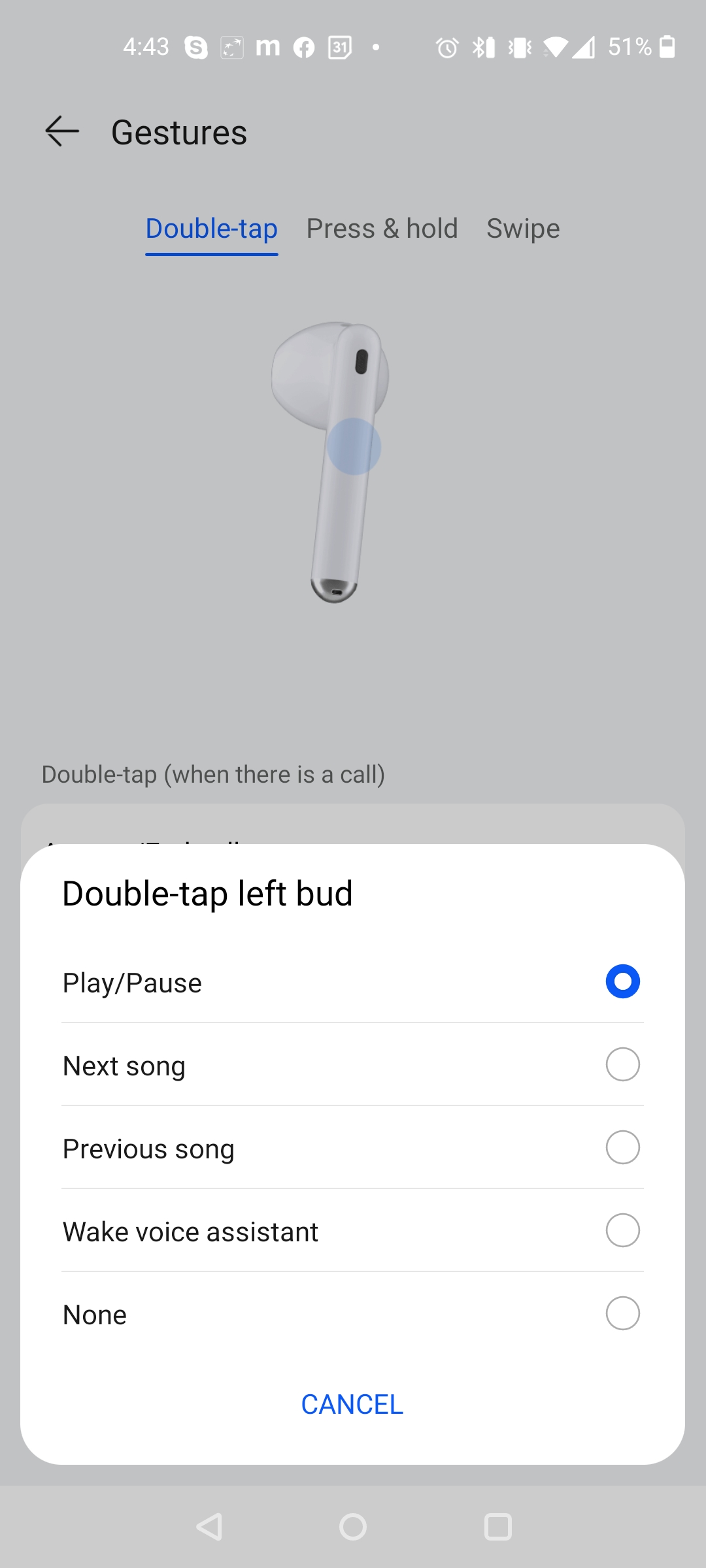Choose Next song for double-tap
Viewport: 706px width, 1568px height.
(622, 1064)
